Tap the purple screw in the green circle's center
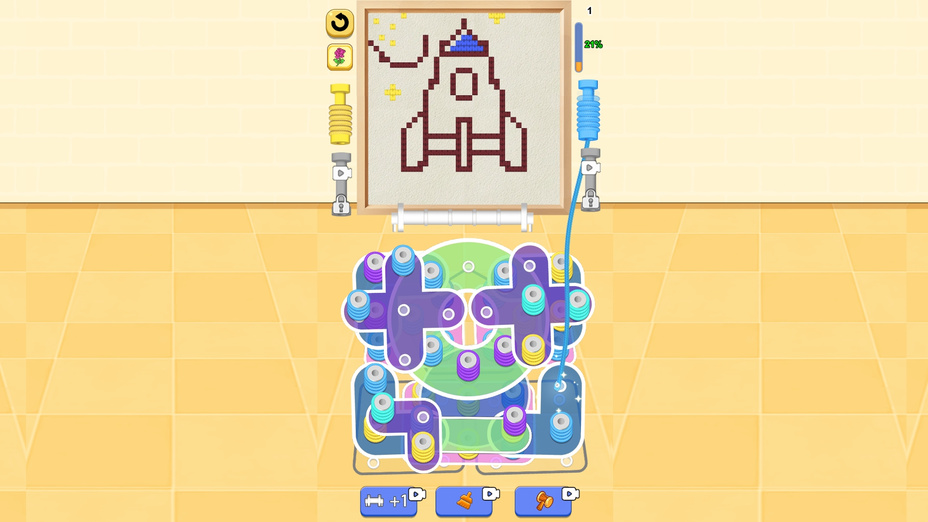This screenshot has height=522, width=928. (468, 365)
